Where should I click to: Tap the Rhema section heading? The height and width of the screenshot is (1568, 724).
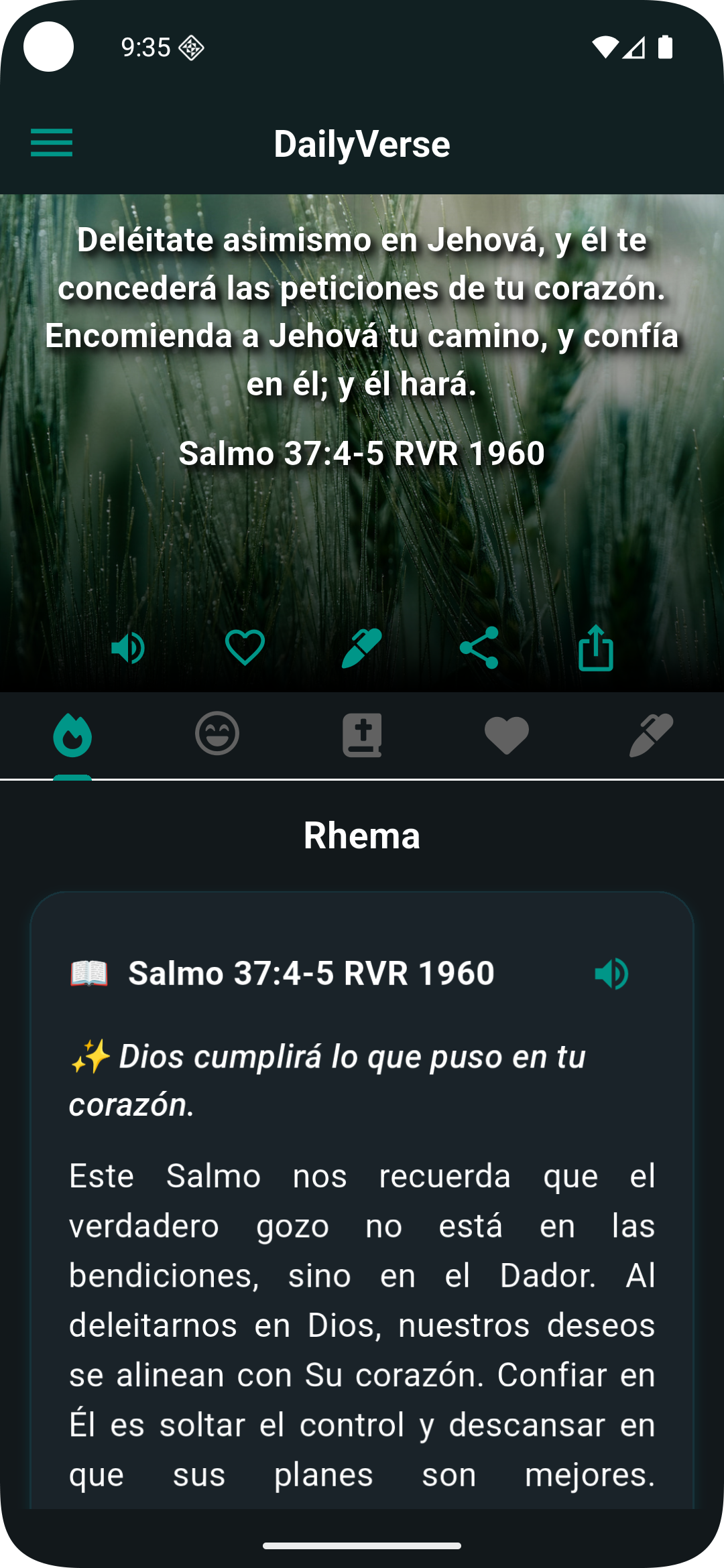tap(362, 836)
